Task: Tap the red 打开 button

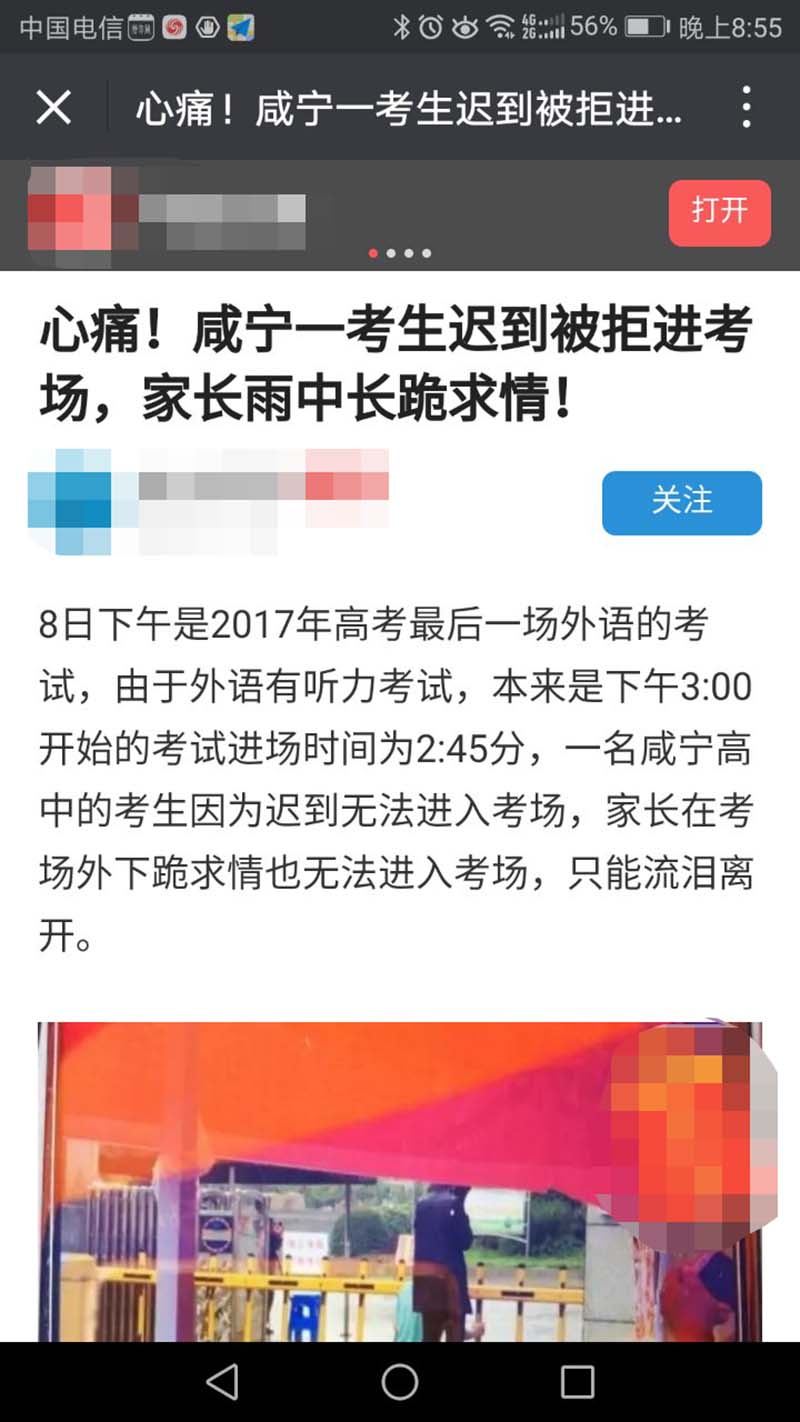Action: [x=719, y=212]
